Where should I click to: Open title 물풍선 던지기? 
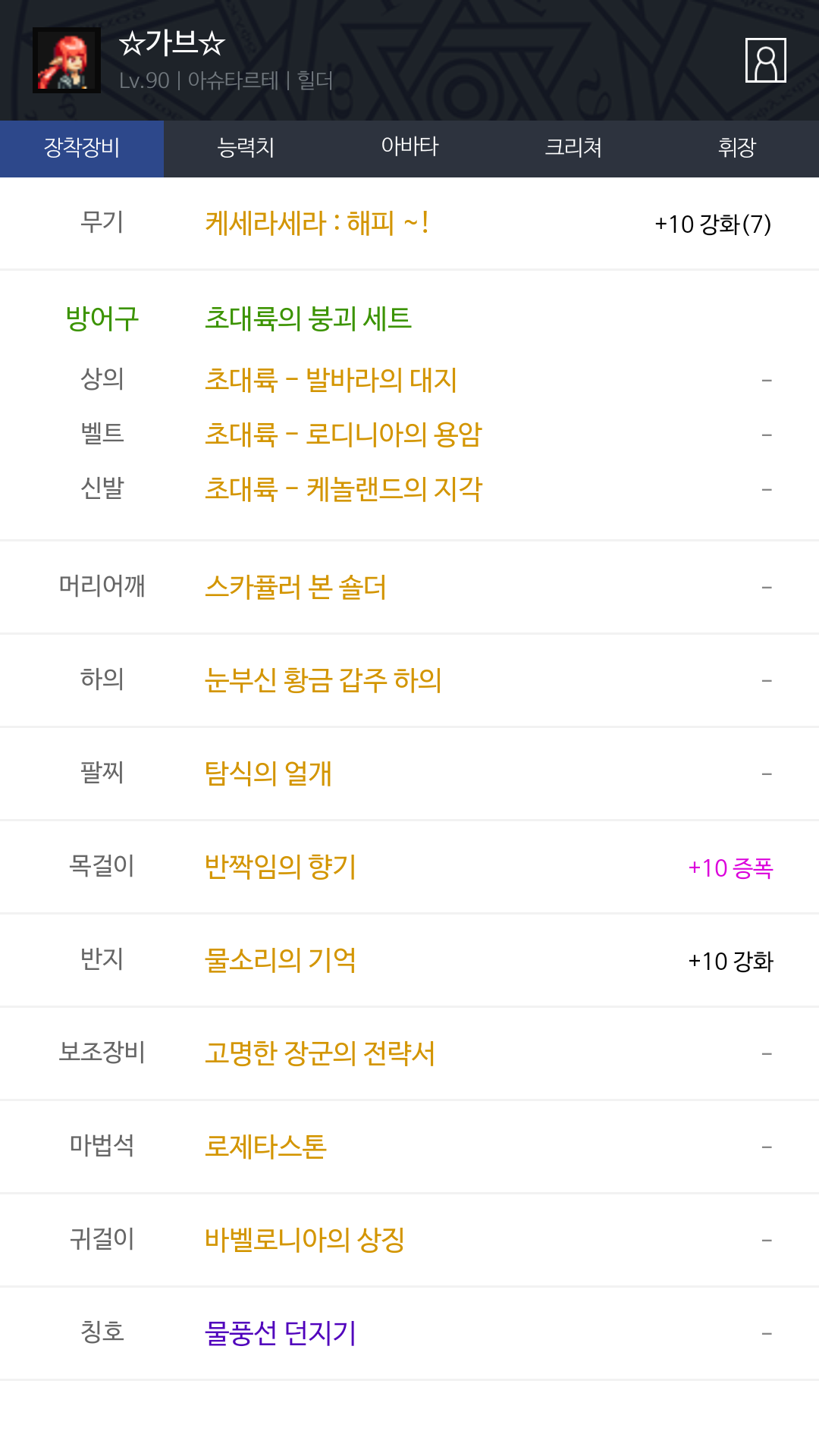click(x=281, y=1334)
